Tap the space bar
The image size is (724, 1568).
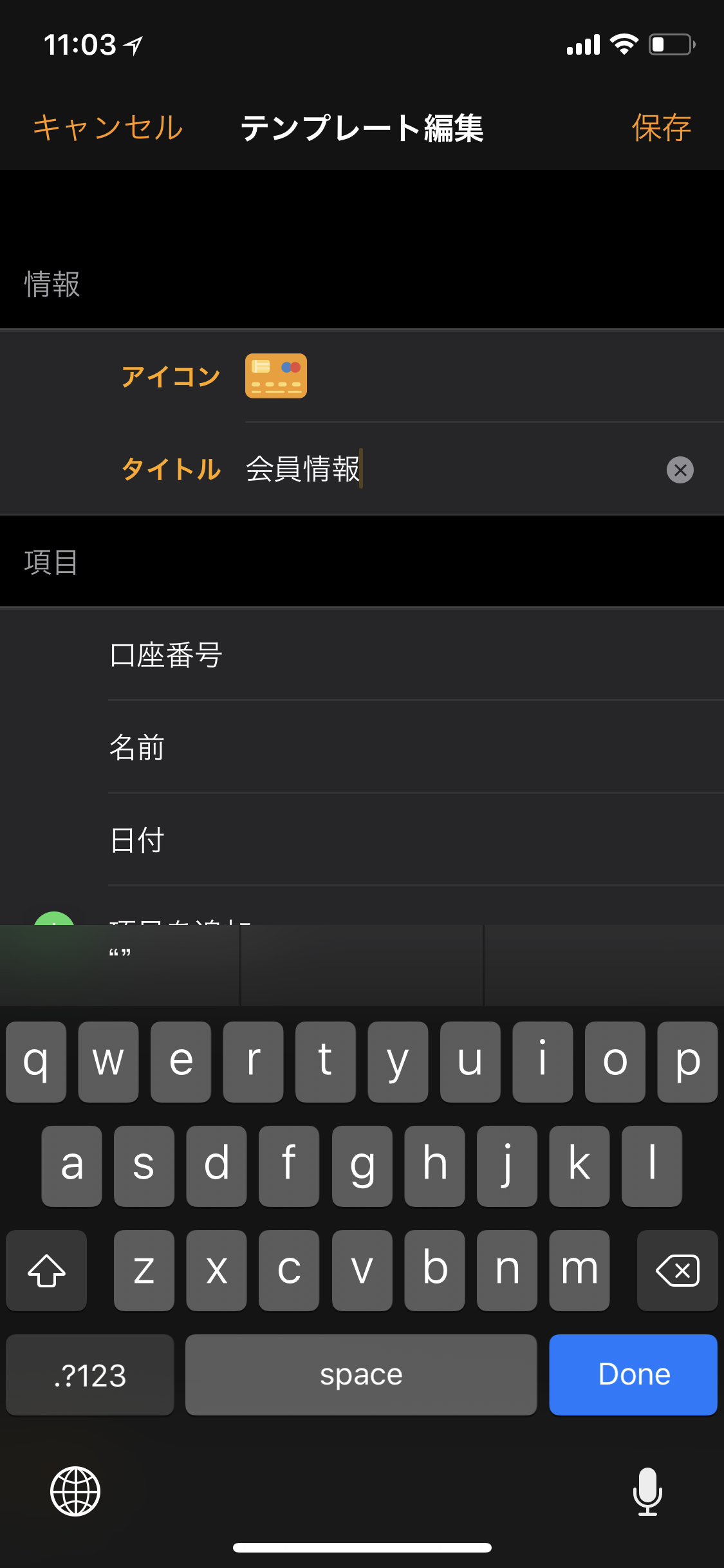point(360,1375)
